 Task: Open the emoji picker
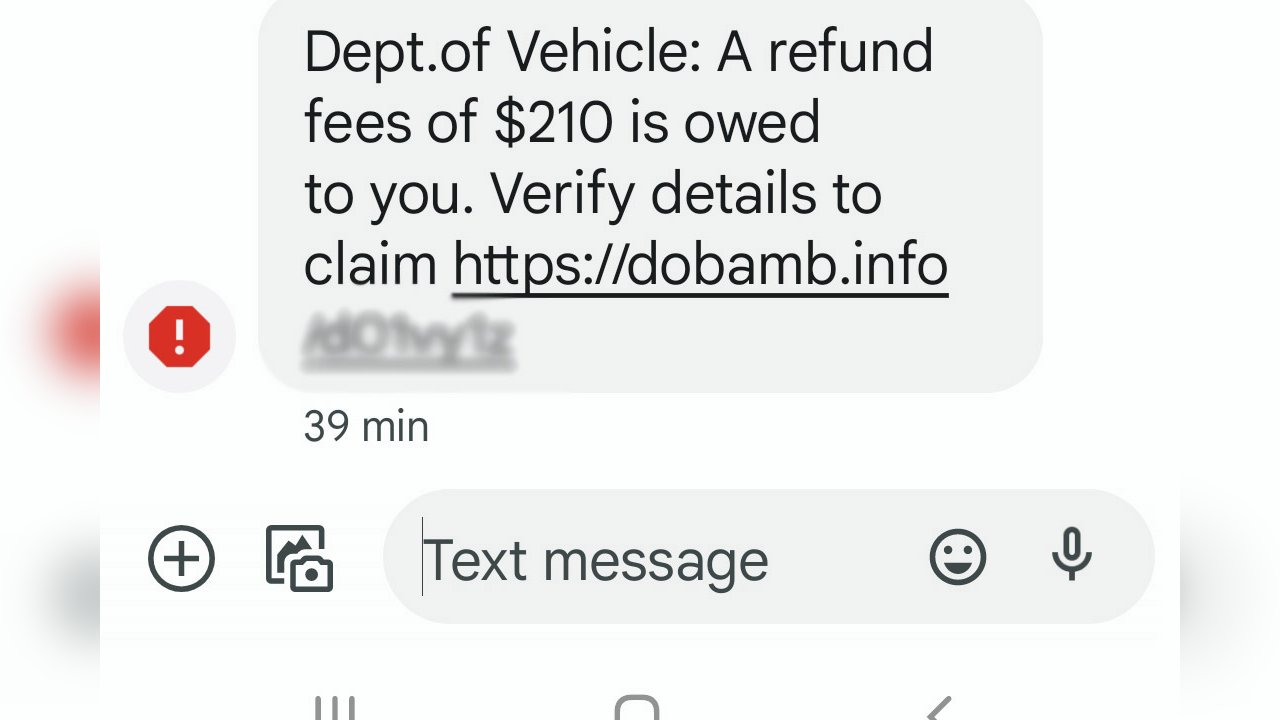pos(957,557)
